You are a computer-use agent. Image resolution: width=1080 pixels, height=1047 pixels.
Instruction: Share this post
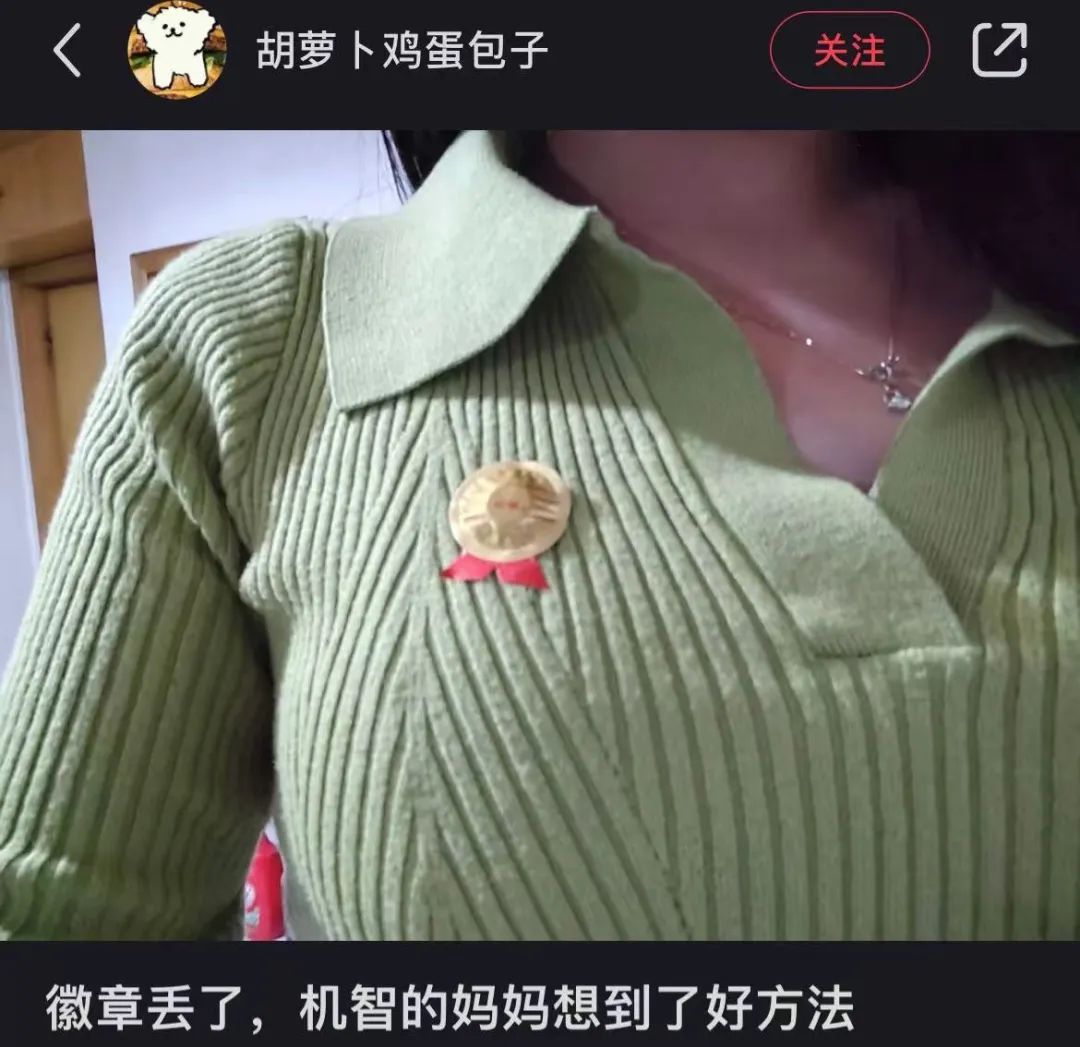[x=1000, y=50]
